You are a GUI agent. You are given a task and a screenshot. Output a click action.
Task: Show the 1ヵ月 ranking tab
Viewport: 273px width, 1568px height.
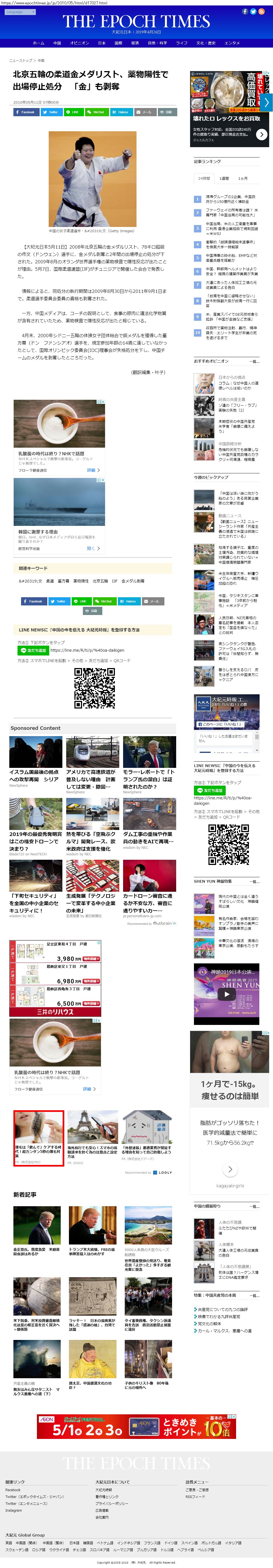tap(243, 178)
